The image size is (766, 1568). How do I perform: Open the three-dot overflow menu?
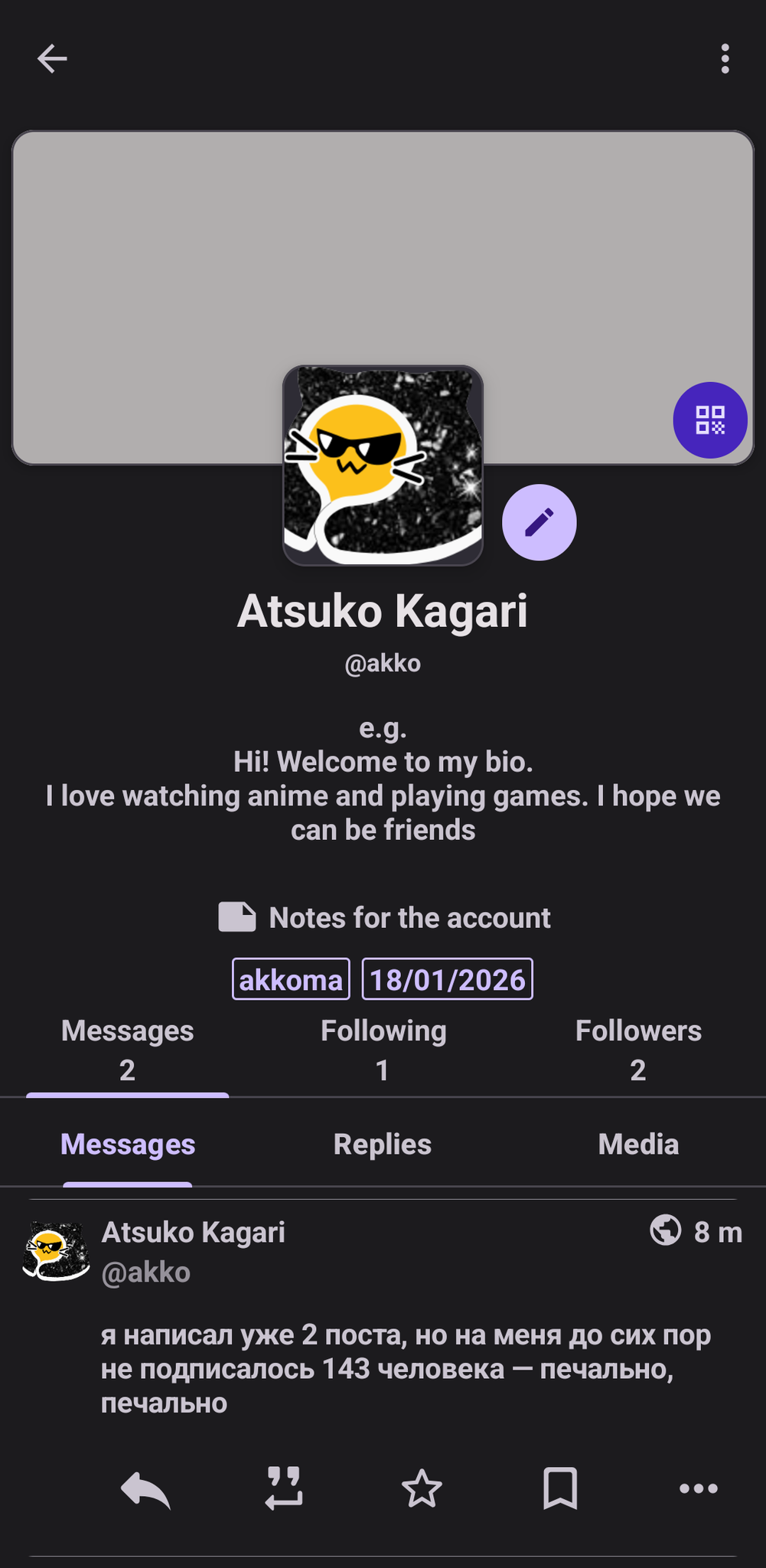(x=724, y=59)
